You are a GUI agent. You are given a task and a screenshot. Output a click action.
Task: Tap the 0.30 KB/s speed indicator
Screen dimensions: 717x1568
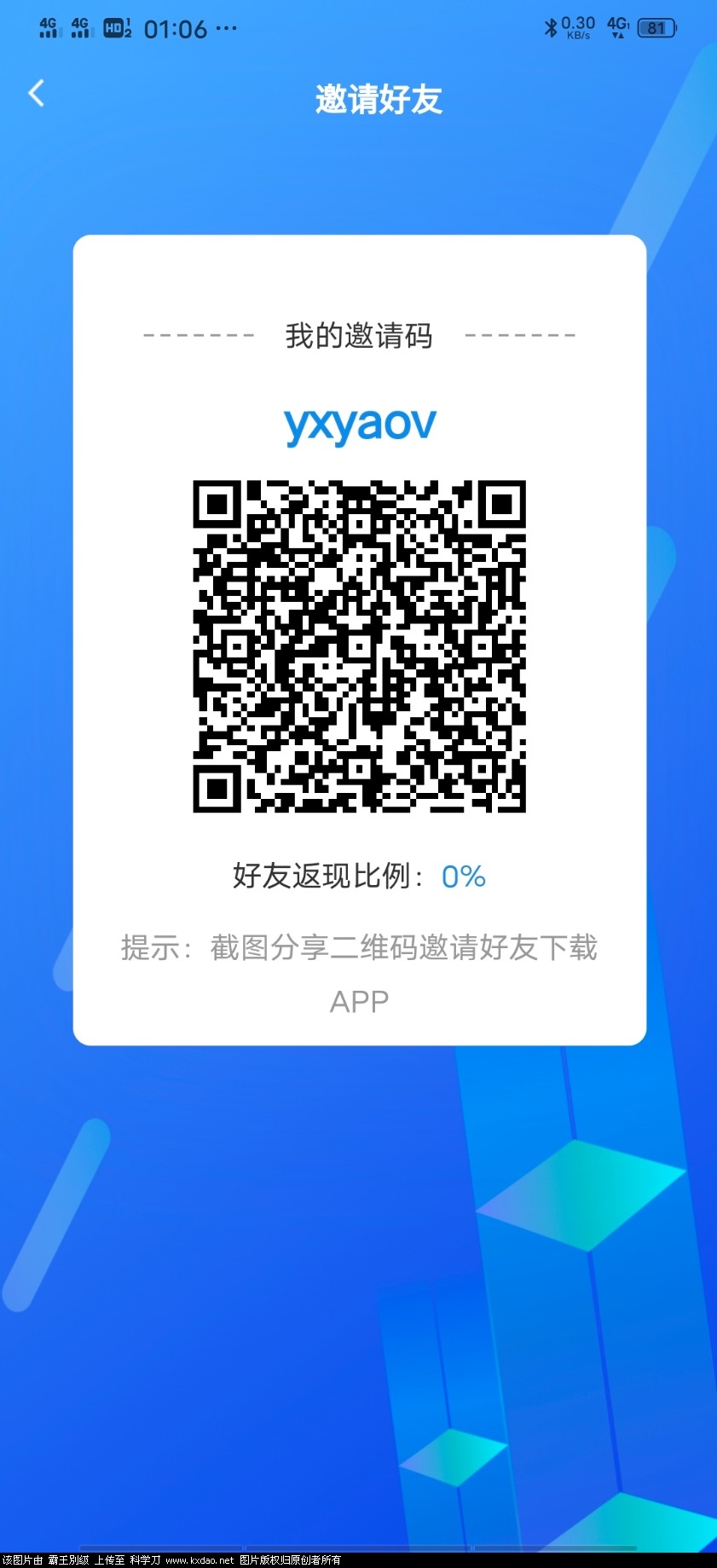point(578,28)
